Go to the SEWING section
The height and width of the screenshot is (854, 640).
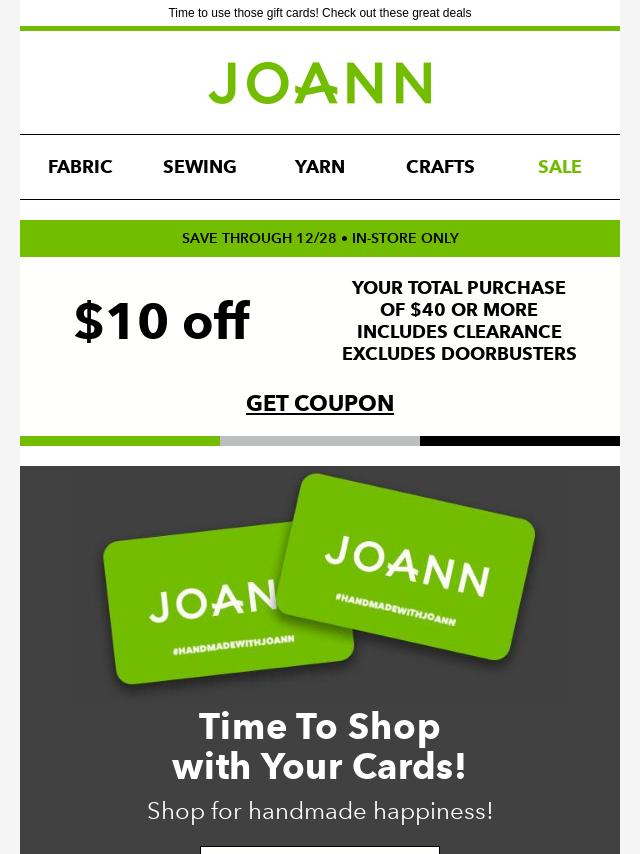pos(200,167)
